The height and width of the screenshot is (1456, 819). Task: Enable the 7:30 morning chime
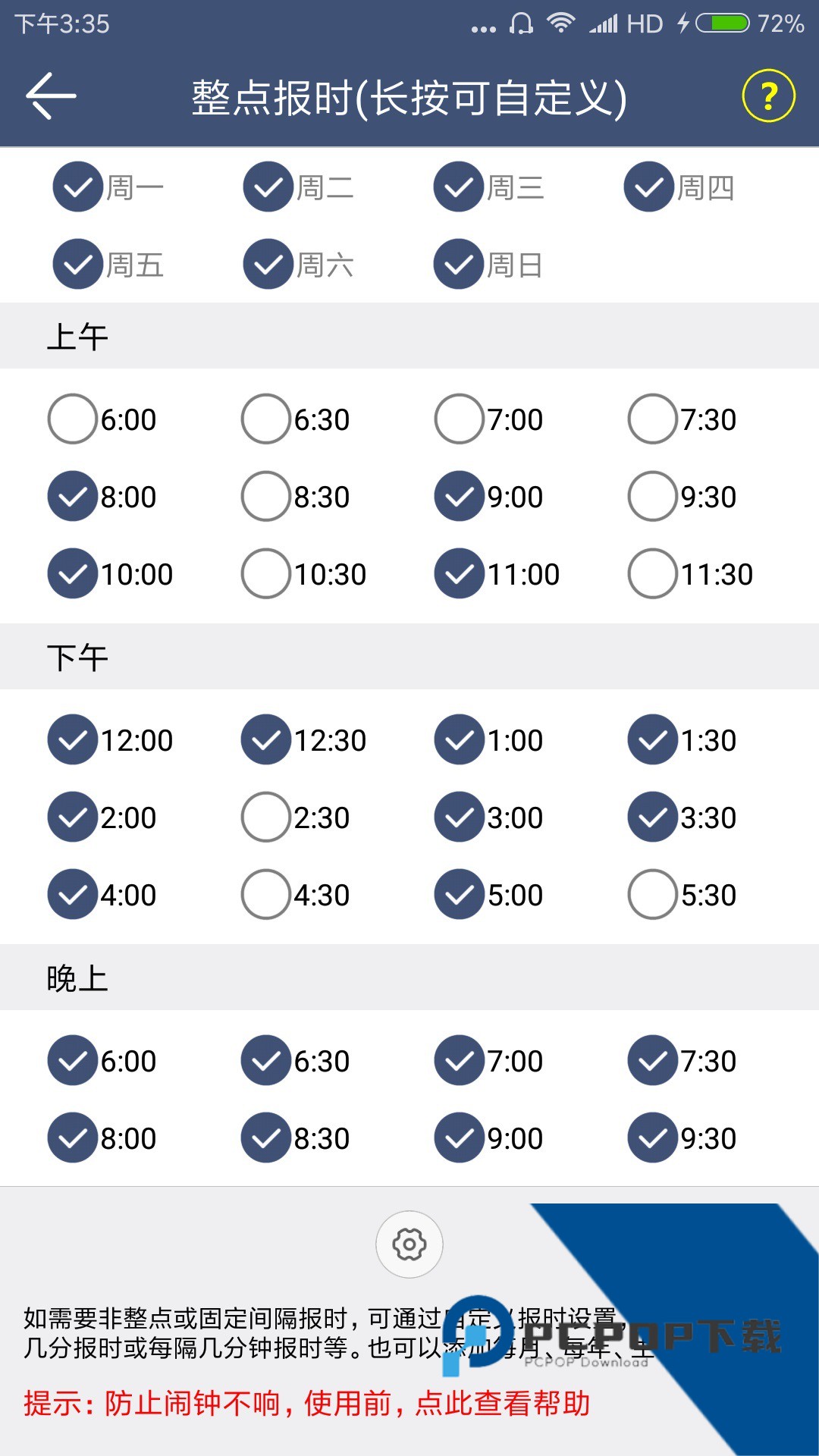pos(651,418)
